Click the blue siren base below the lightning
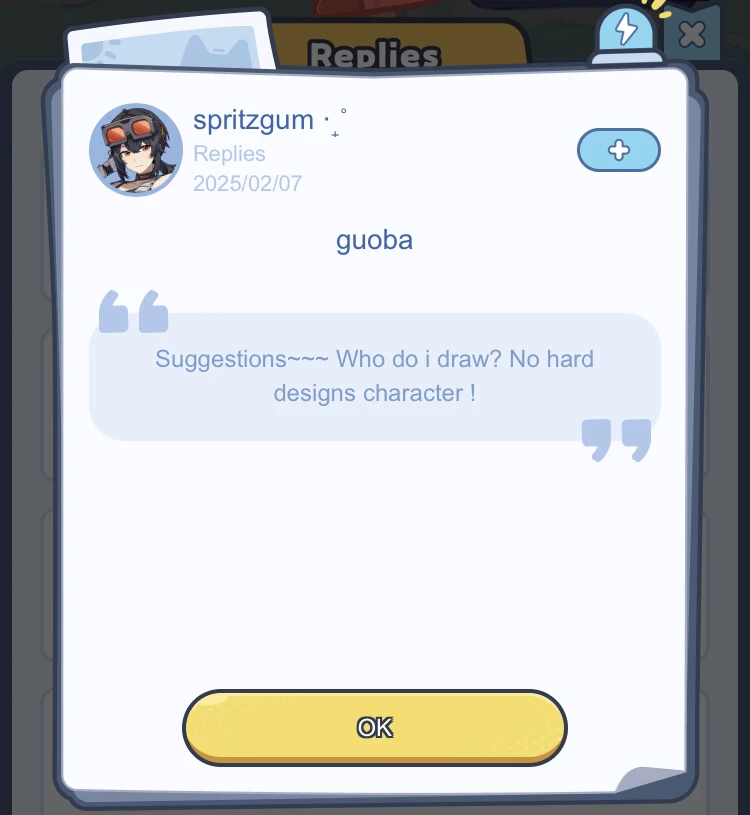This screenshot has width=750, height=815. click(627, 57)
